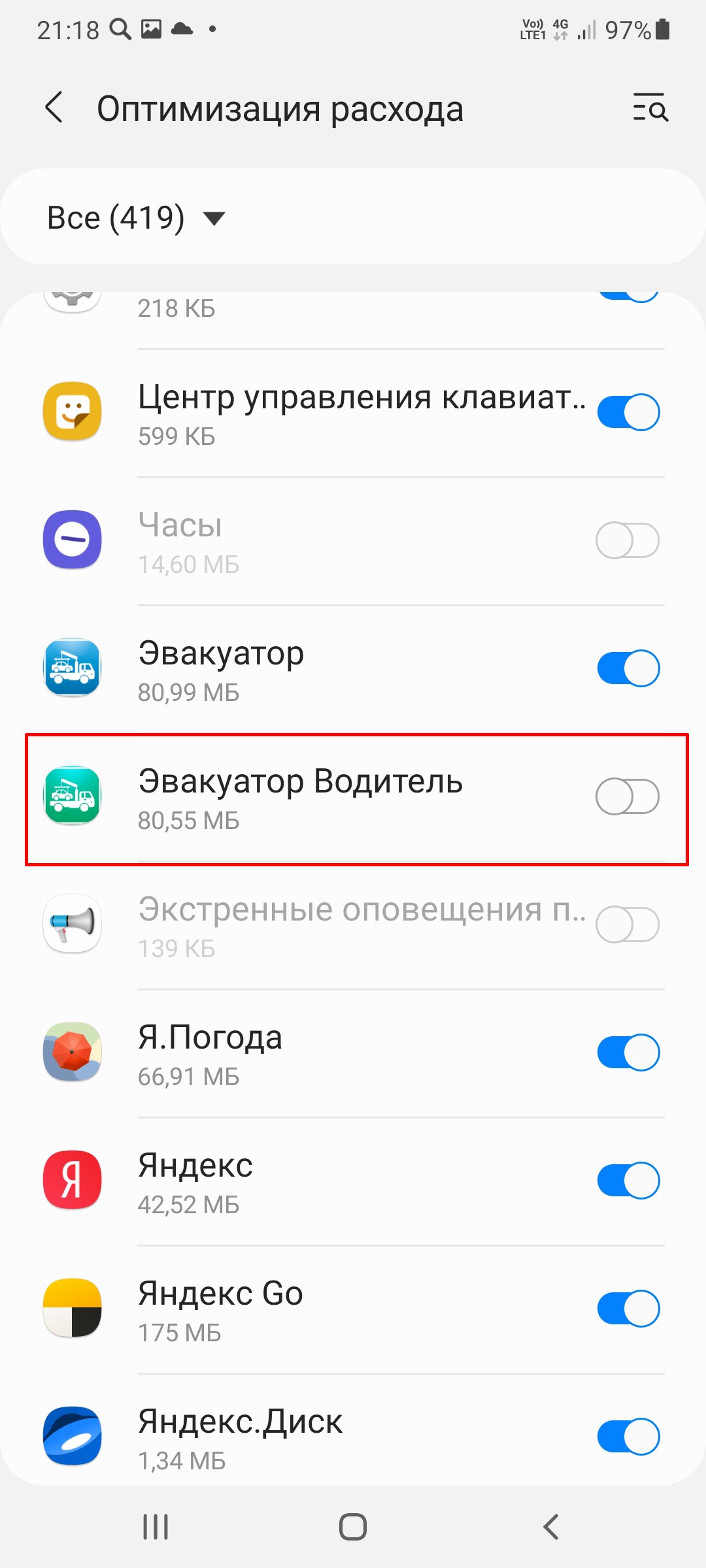
Task: Turn off the Эвакуатор toggle
Action: coord(628,668)
